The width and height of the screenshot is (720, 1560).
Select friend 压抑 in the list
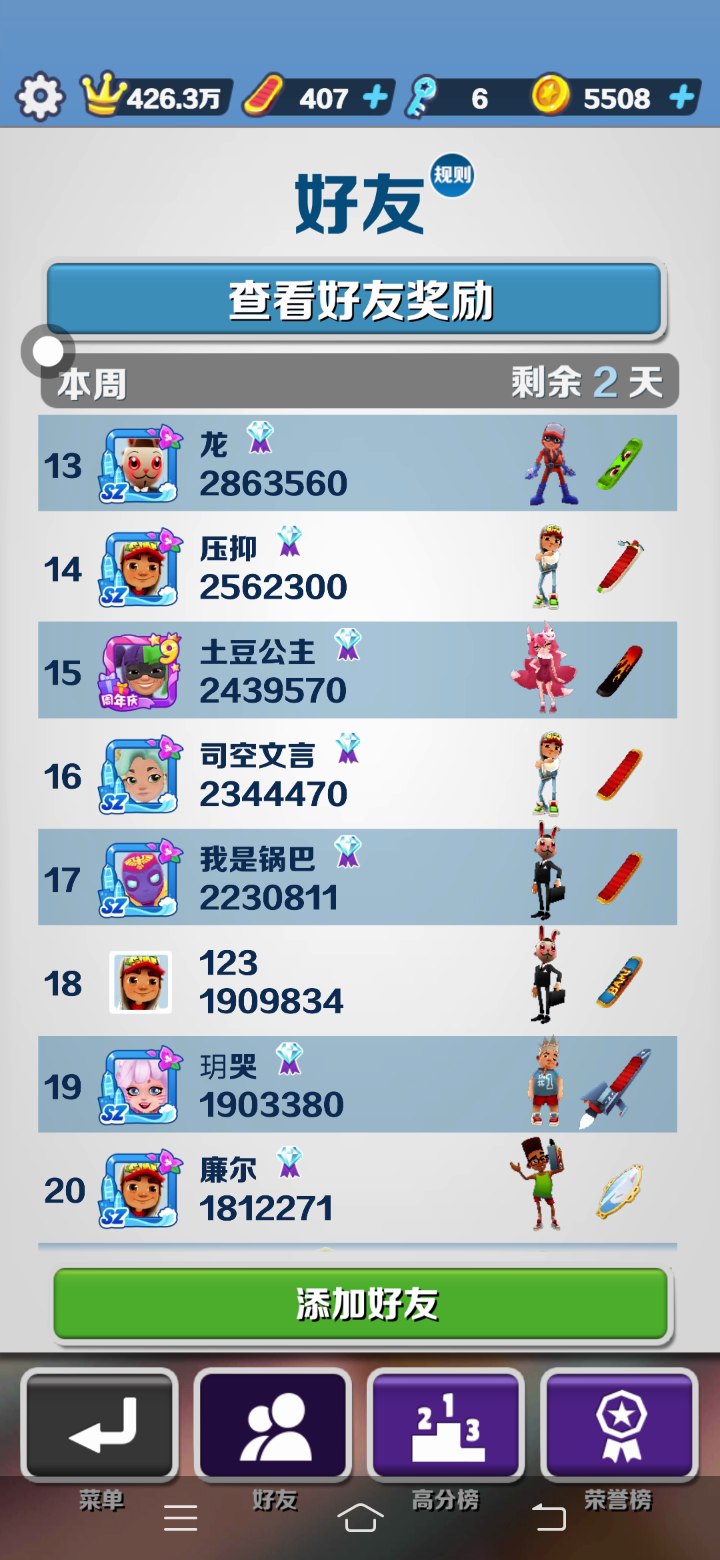pyautogui.click(x=357, y=567)
